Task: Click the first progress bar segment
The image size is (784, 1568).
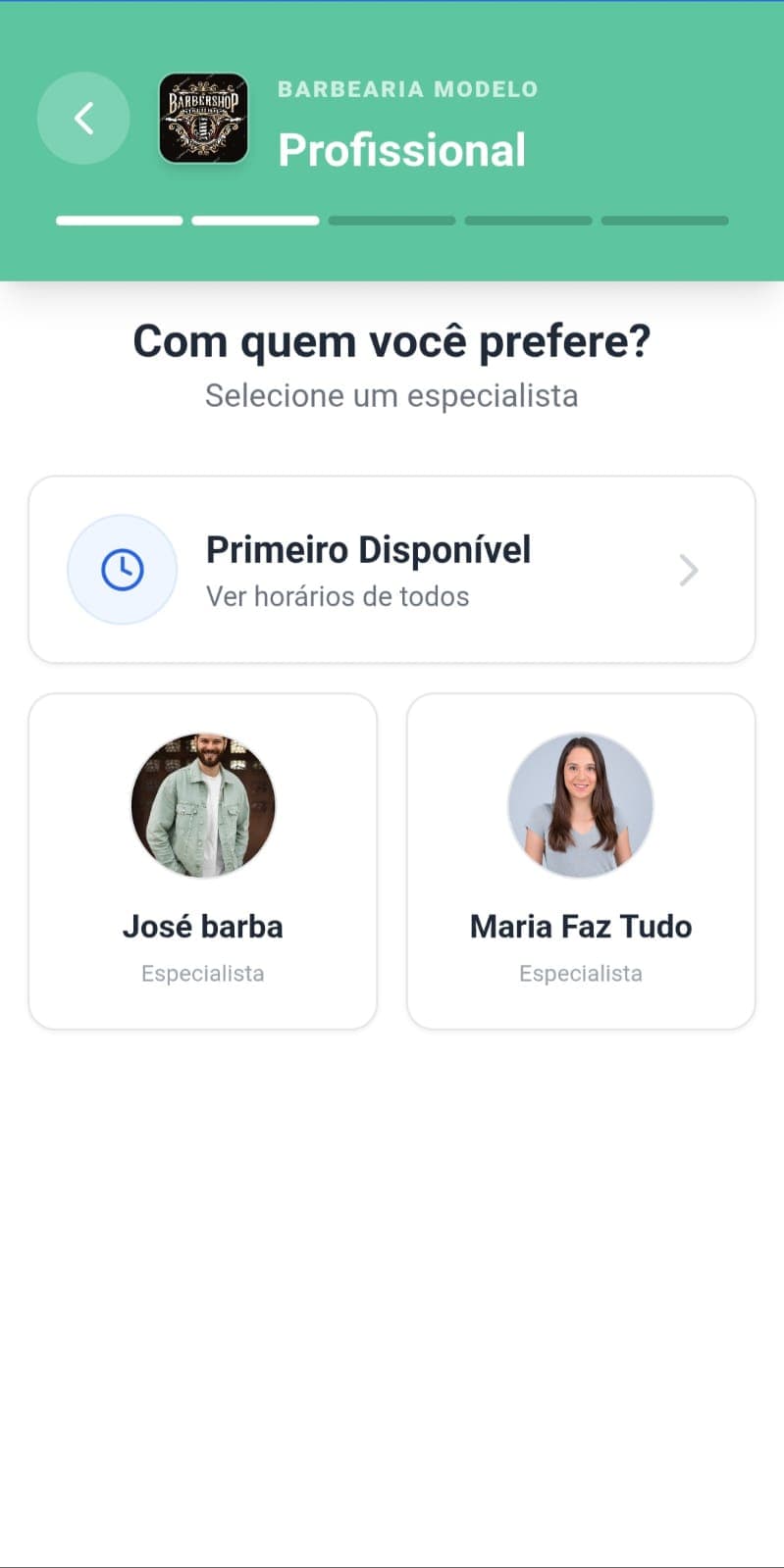Action: click(120, 220)
